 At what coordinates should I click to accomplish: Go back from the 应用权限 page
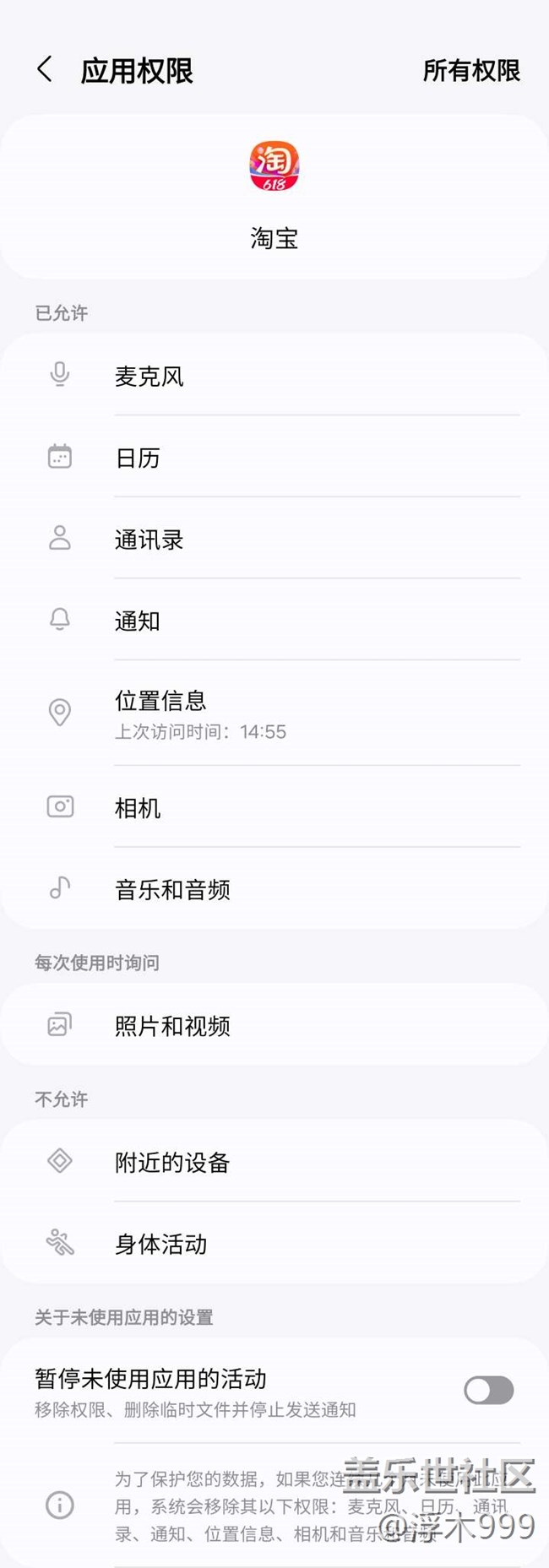tap(46, 70)
